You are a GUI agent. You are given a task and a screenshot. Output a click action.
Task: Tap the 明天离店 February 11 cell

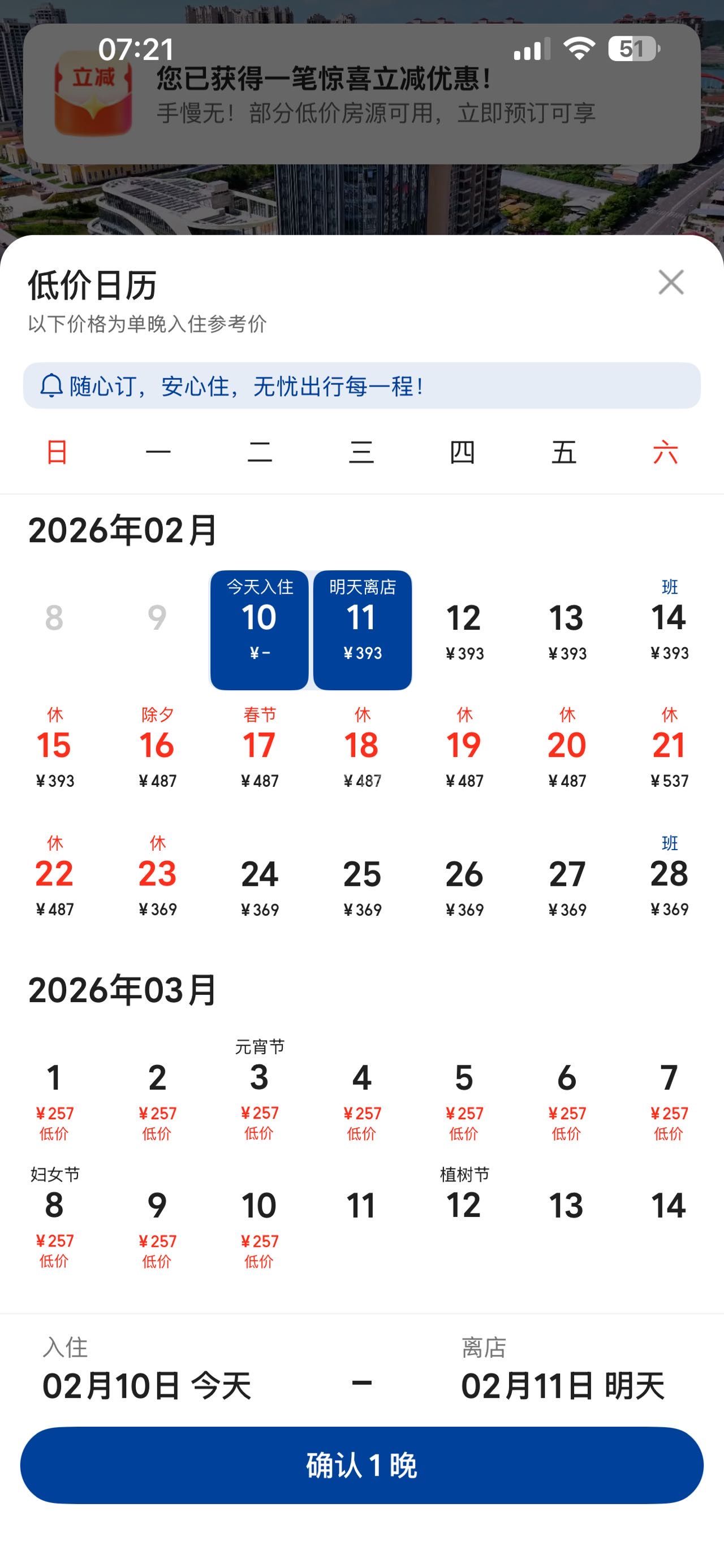(363, 630)
